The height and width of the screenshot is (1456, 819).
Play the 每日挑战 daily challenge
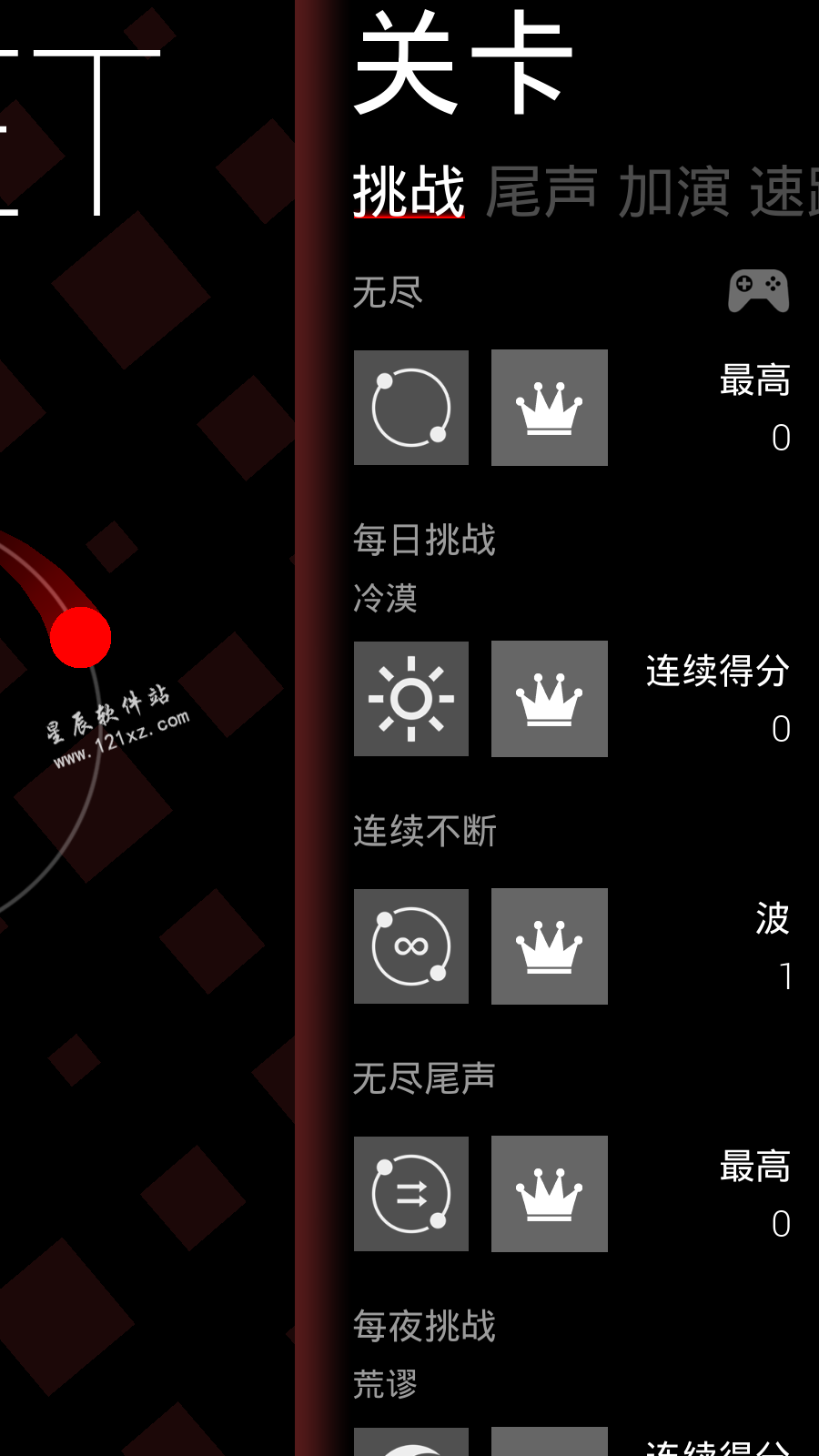coord(411,699)
